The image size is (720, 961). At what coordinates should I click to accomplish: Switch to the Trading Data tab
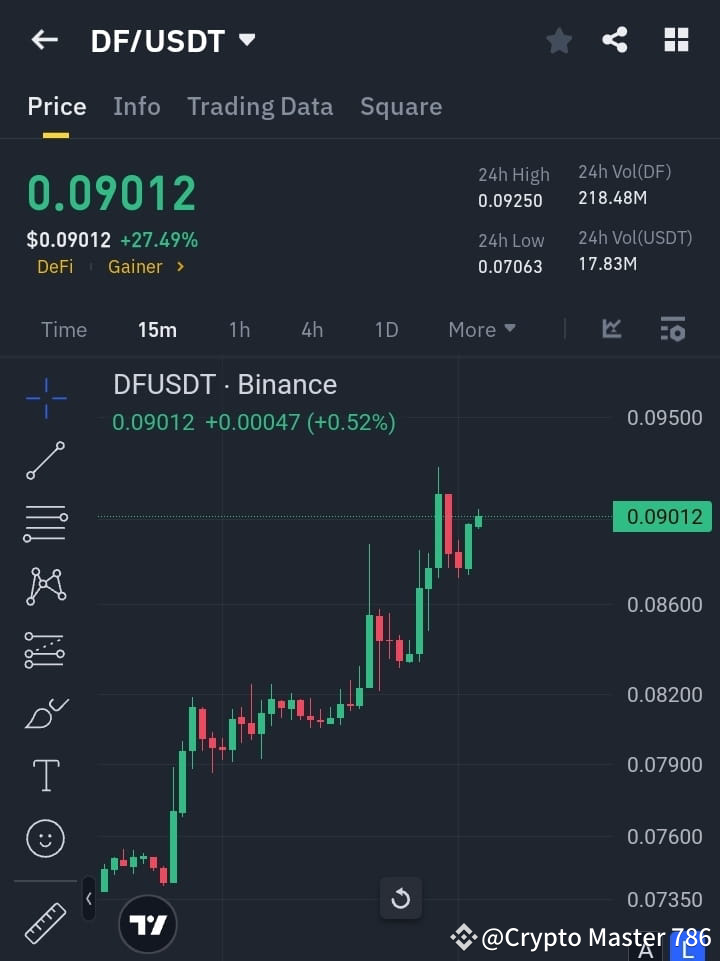point(260,106)
